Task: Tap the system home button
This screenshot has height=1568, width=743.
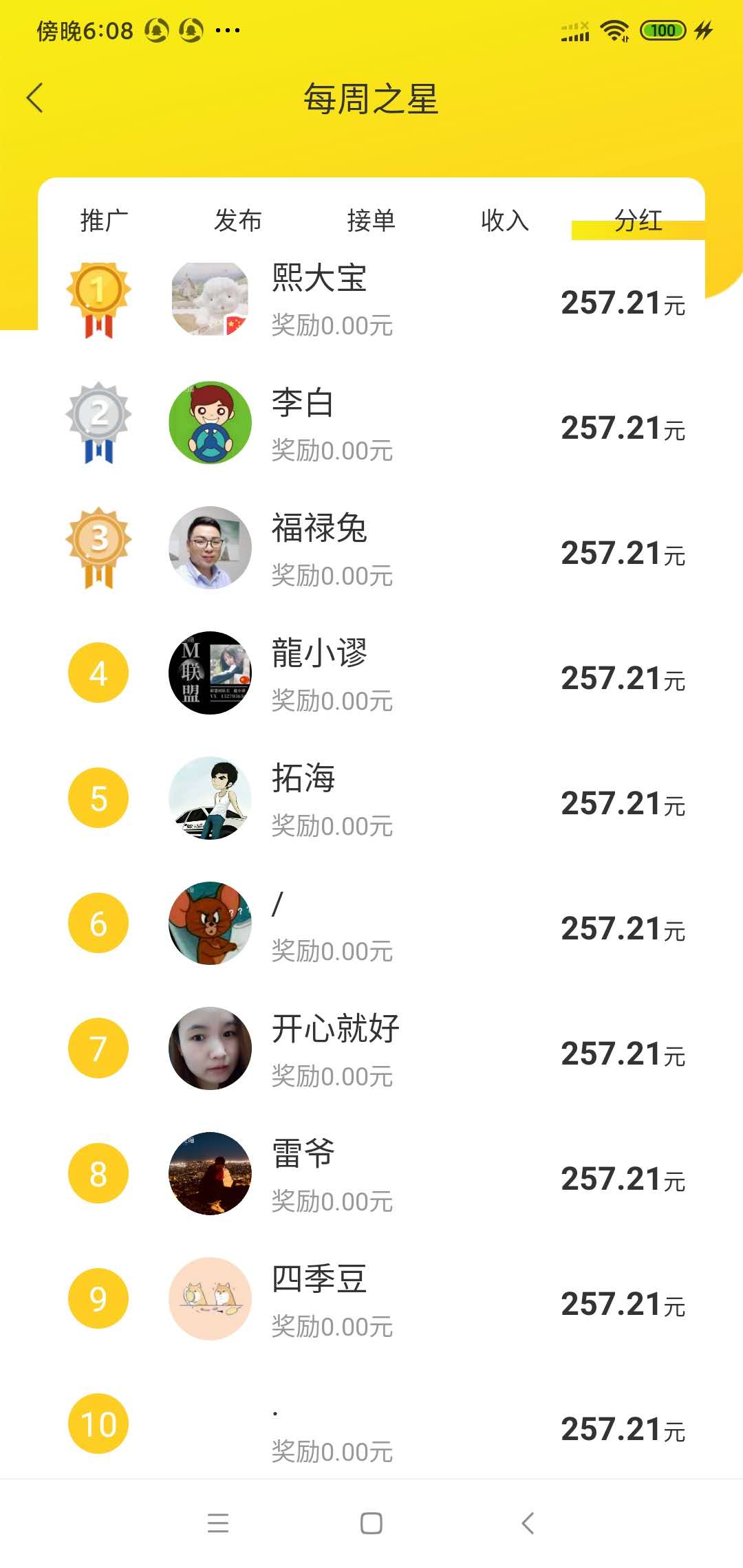Action: coord(371,1523)
